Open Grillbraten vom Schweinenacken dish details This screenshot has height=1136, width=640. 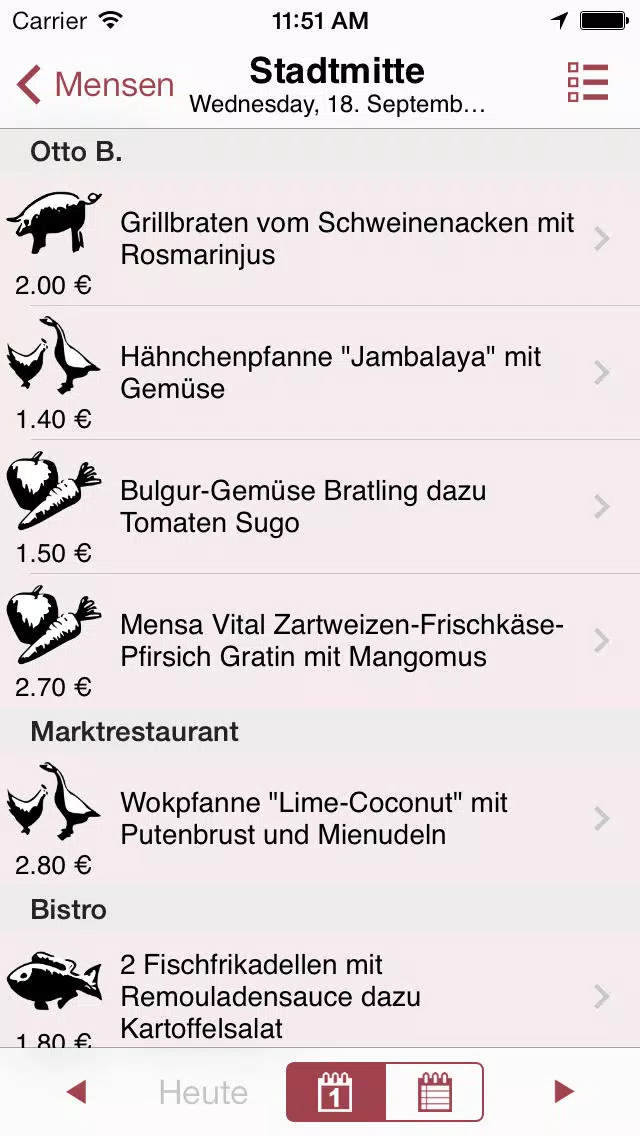click(320, 238)
